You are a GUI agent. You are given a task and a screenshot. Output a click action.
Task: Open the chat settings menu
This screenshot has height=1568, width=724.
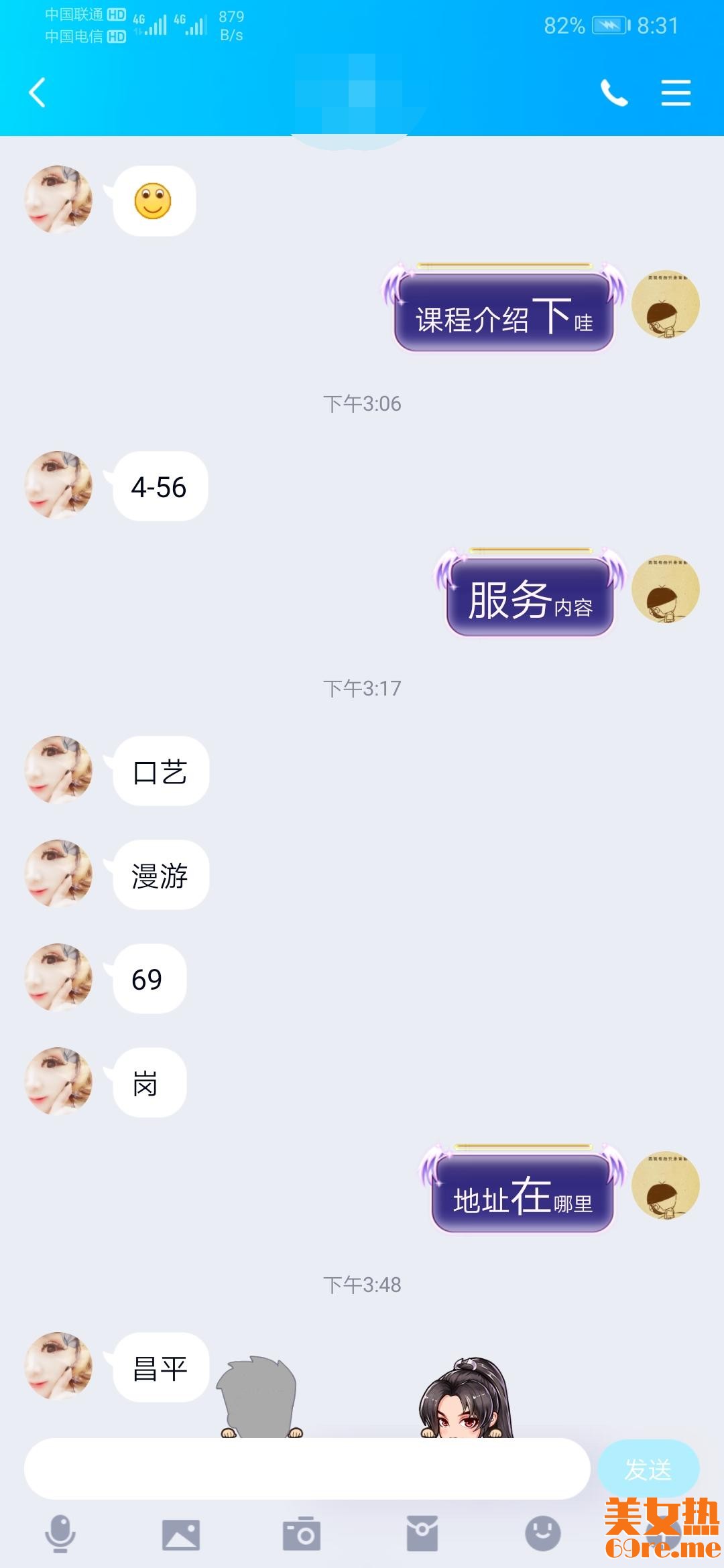(x=676, y=92)
